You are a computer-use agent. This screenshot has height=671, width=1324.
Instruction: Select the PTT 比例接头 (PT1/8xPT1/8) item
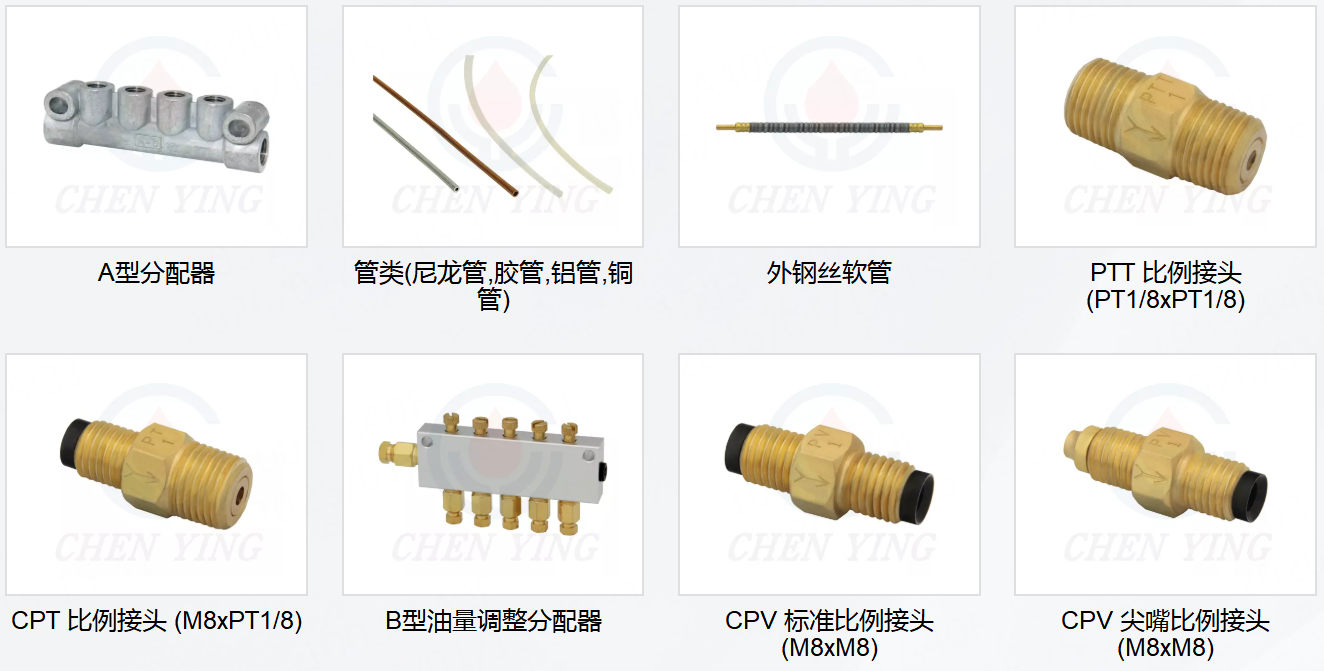[1165, 127]
